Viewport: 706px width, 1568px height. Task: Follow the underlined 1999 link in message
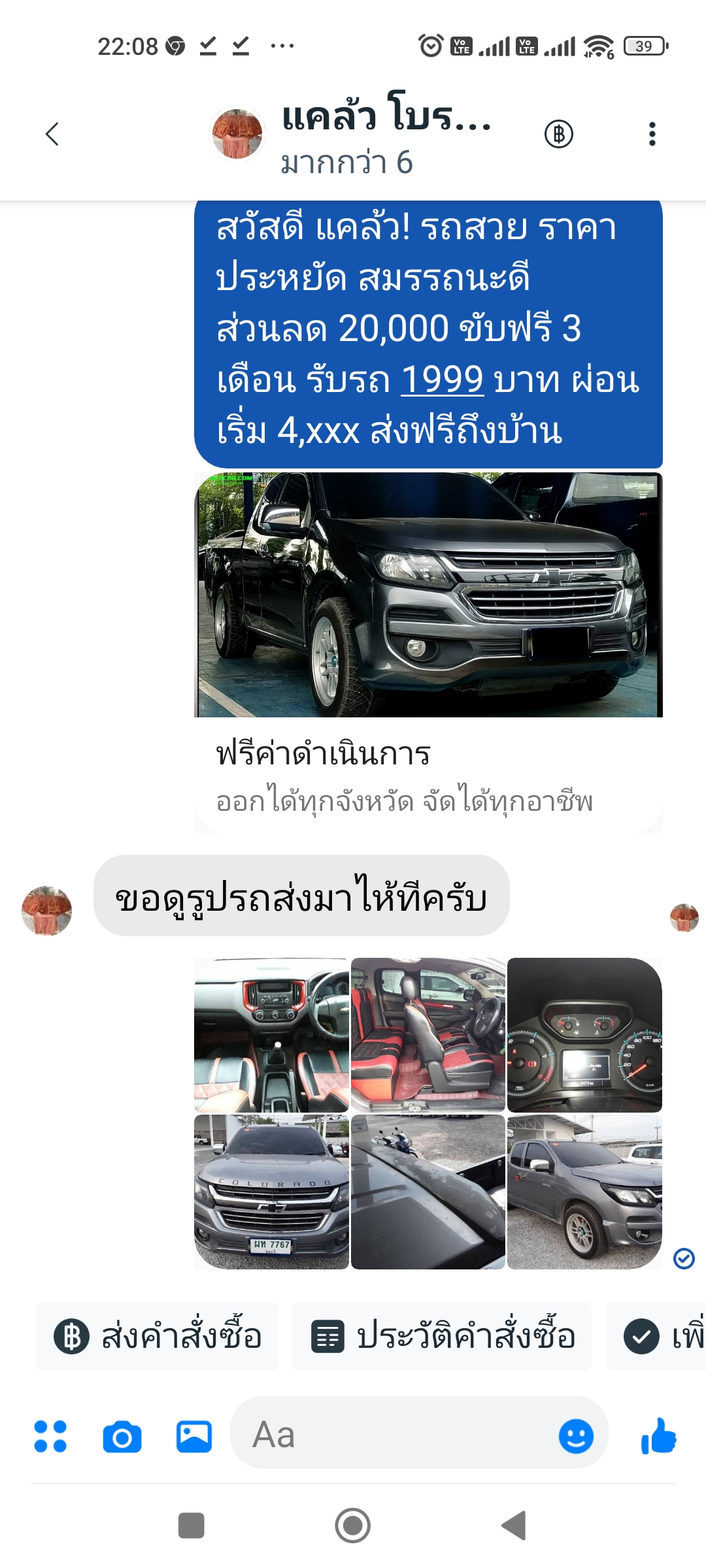[442, 380]
